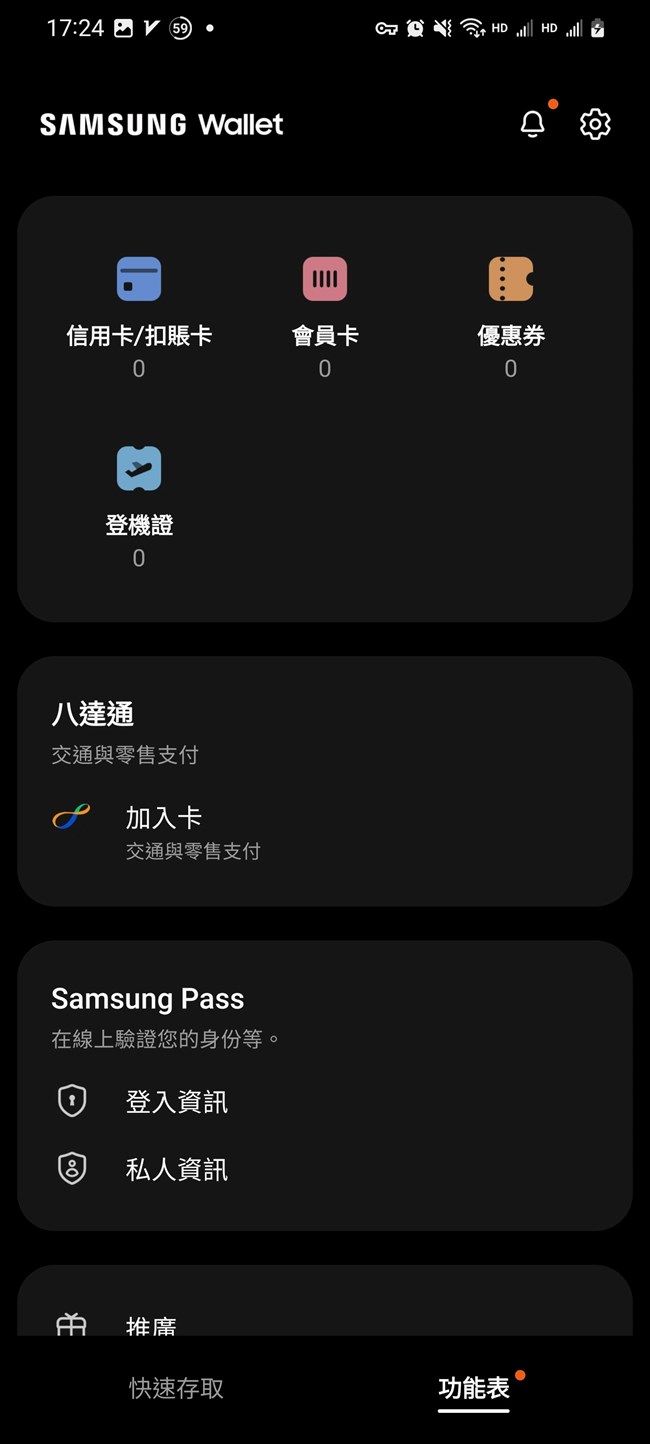The width and height of the screenshot is (650, 1444).
Task: Tap 加入卡 under 八達通
Action: pyautogui.click(x=325, y=832)
